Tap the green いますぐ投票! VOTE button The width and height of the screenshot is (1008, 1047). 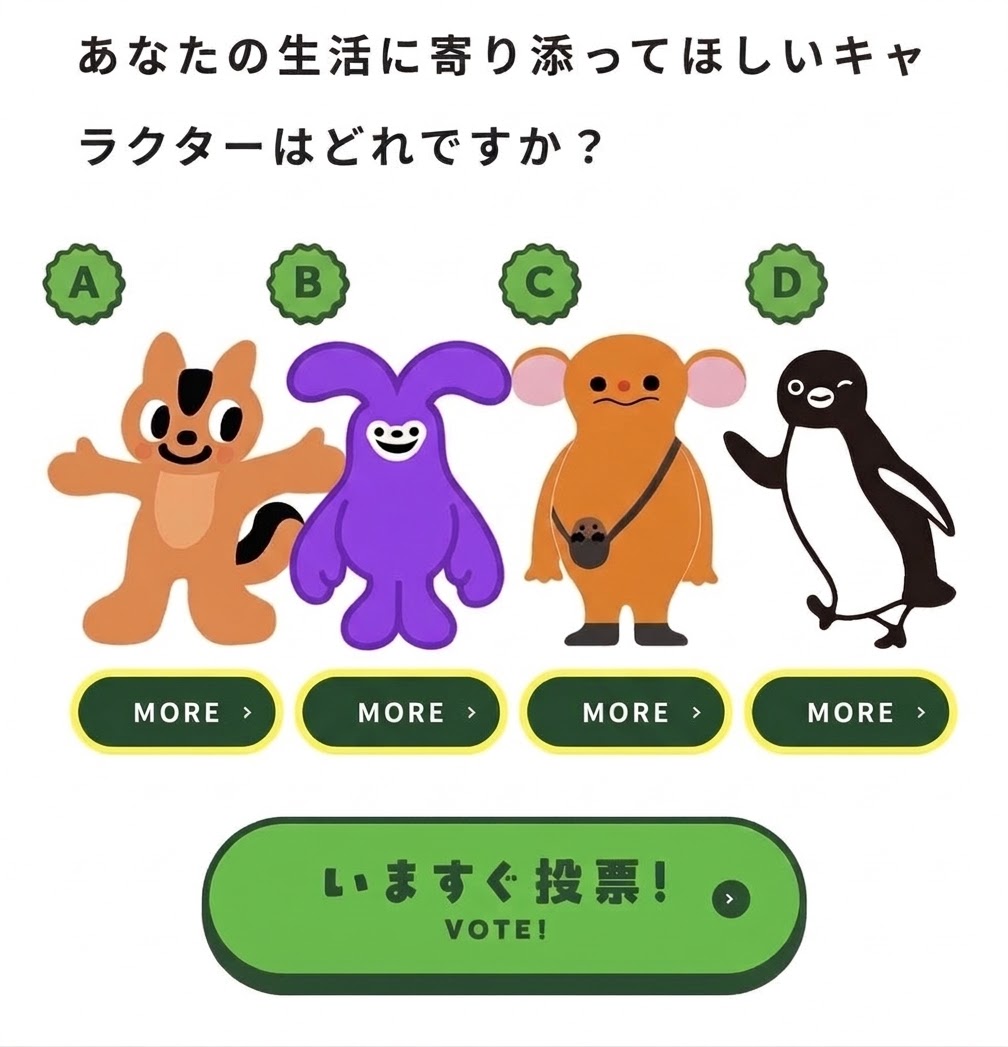[x=504, y=904]
